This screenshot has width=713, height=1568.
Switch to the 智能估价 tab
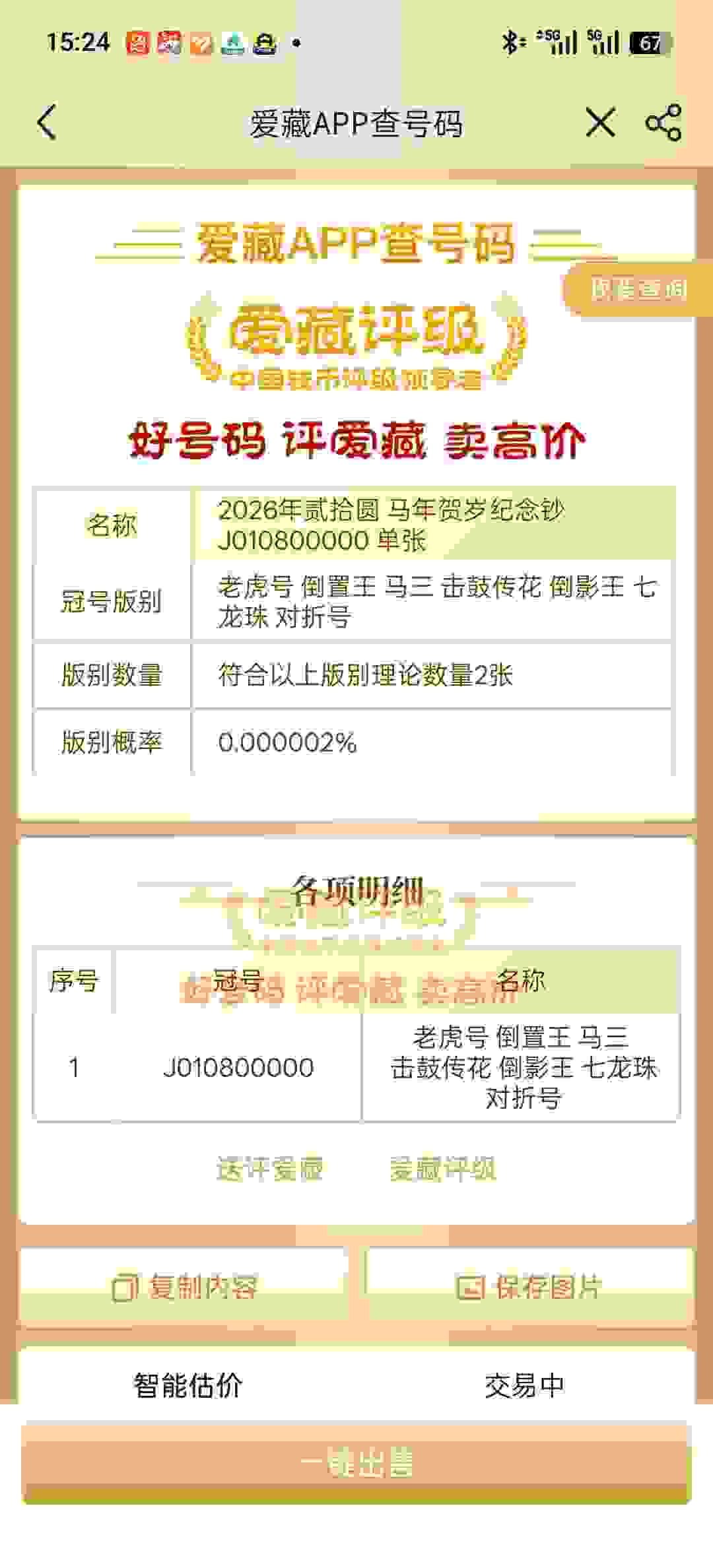(x=188, y=1385)
